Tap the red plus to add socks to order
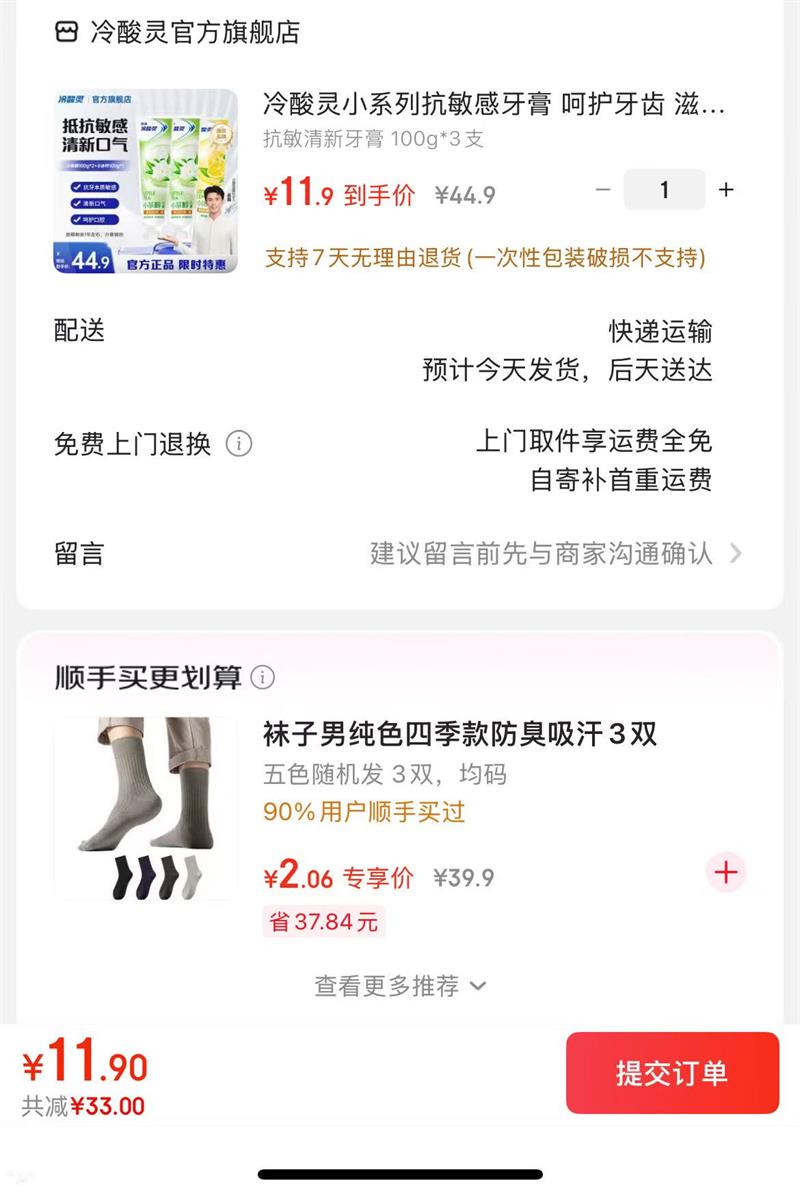Viewport: 800px width, 1196px height. coord(724,873)
